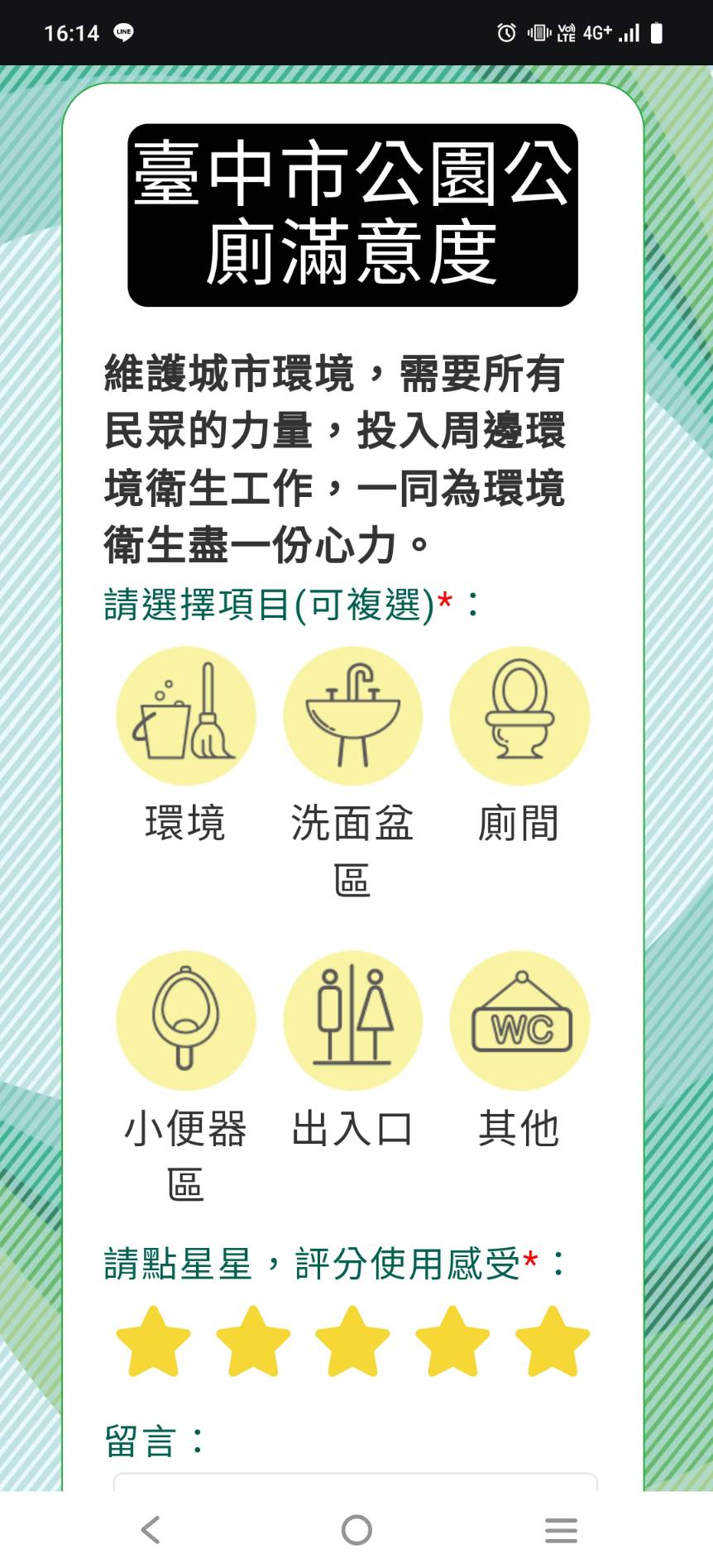Rate two stars
The image size is (713, 1568).
253,1341
